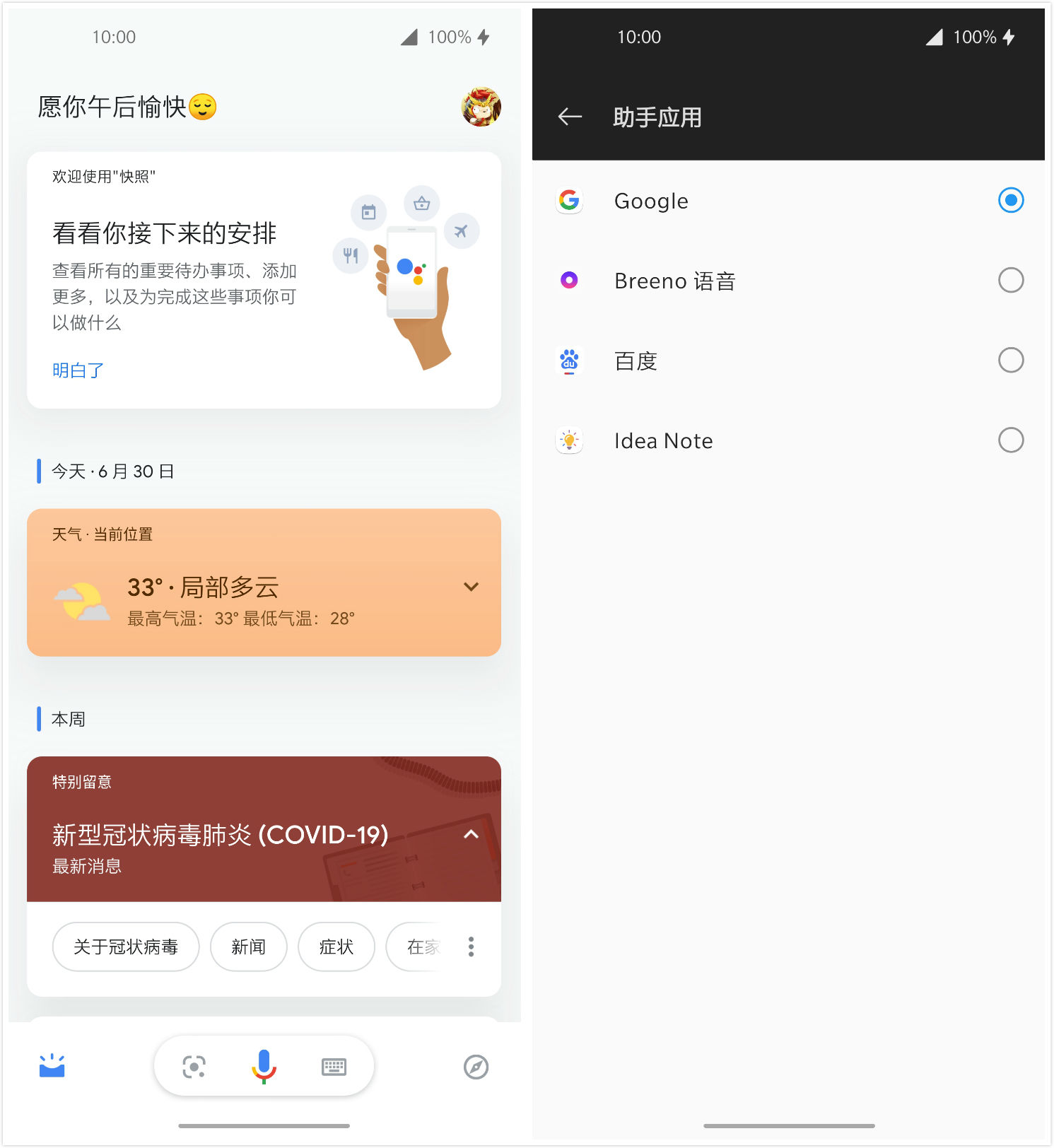Expand the 33° 局部多云 weather card
Image resolution: width=1054 pixels, height=1148 pixels.
pyautogui.click(x=471, y=587)
